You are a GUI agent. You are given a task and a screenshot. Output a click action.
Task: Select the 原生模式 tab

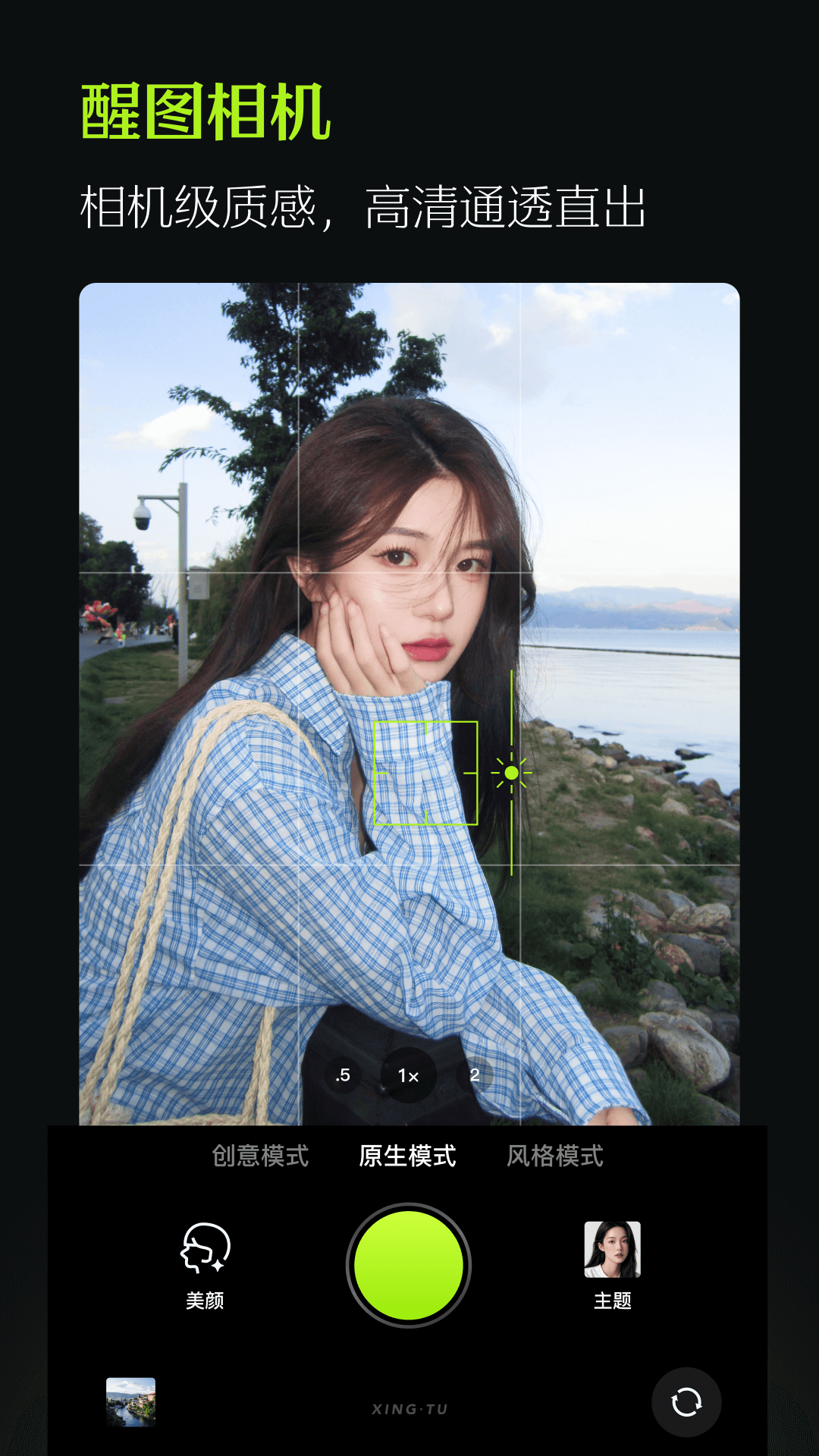point(408,1156)
